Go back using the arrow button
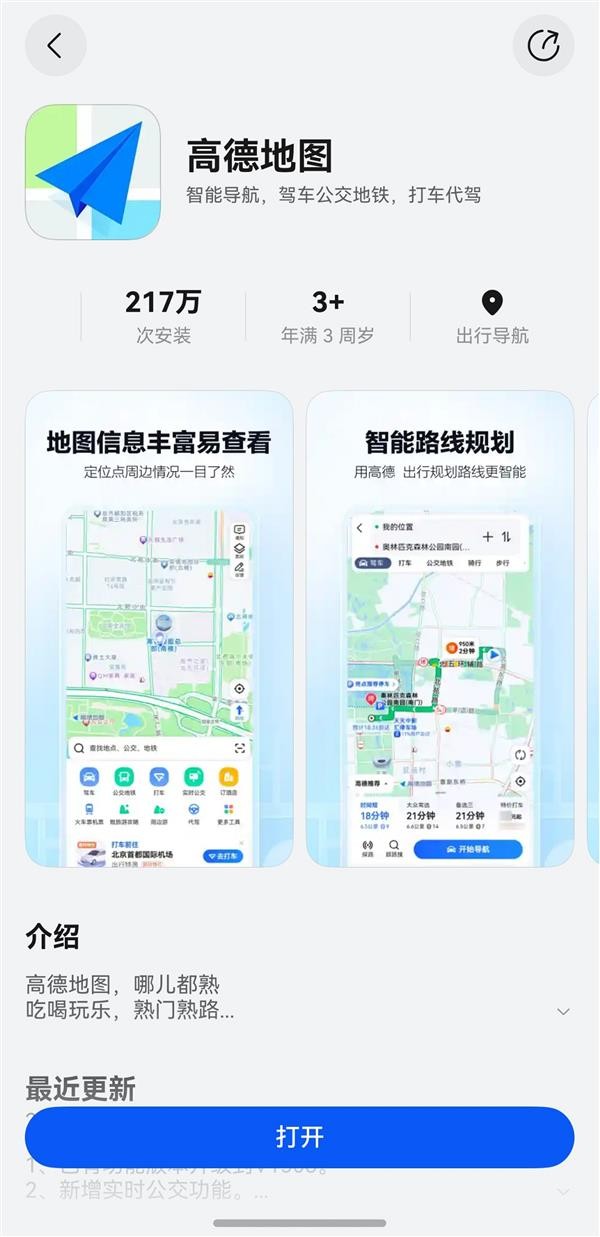 tap(55, 46)
